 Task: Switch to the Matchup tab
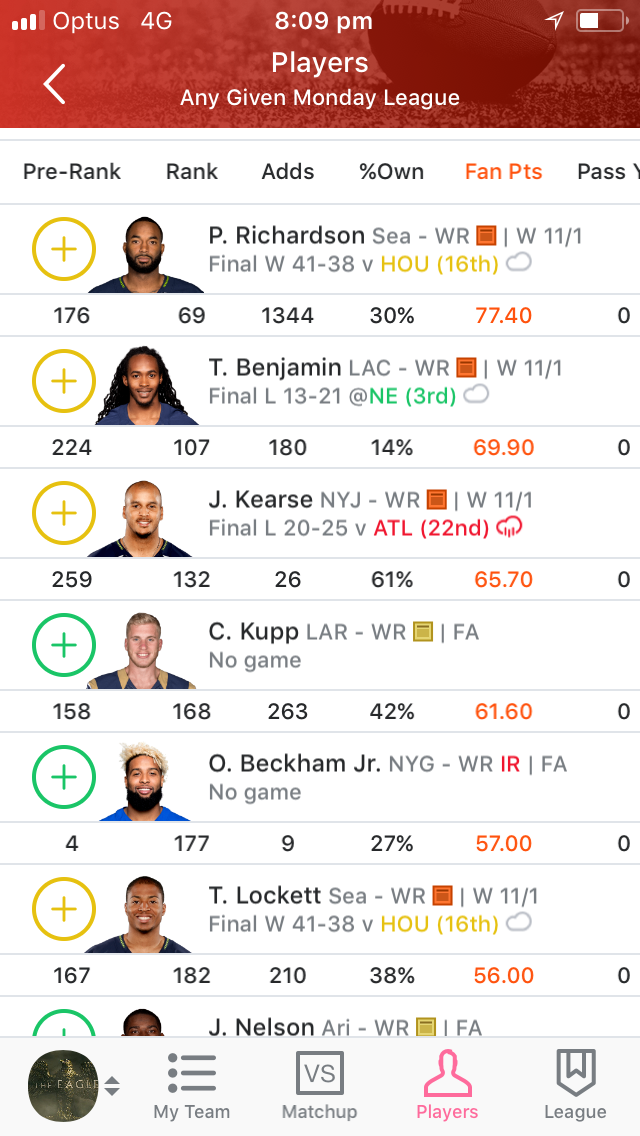point(320,1086)
